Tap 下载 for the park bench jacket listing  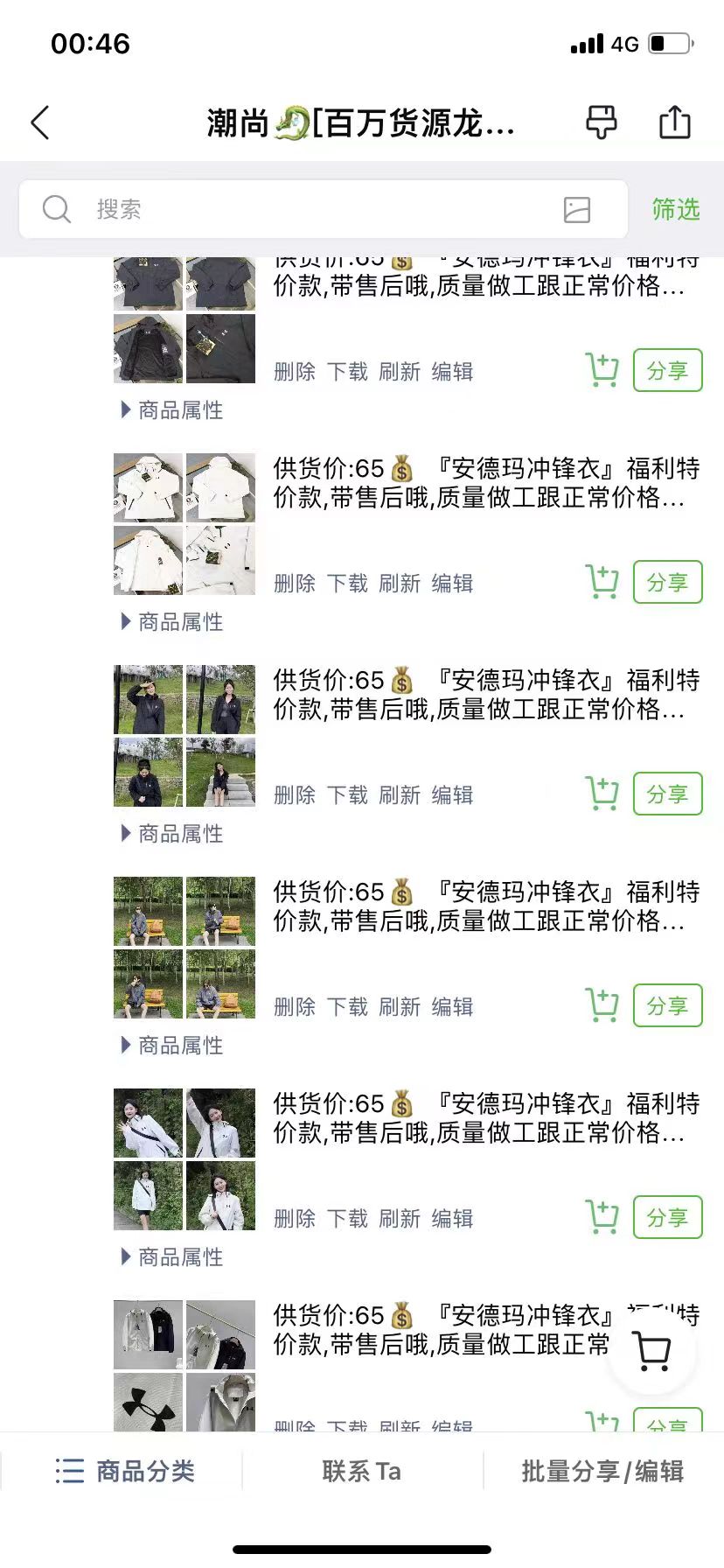coord(347,1007)
